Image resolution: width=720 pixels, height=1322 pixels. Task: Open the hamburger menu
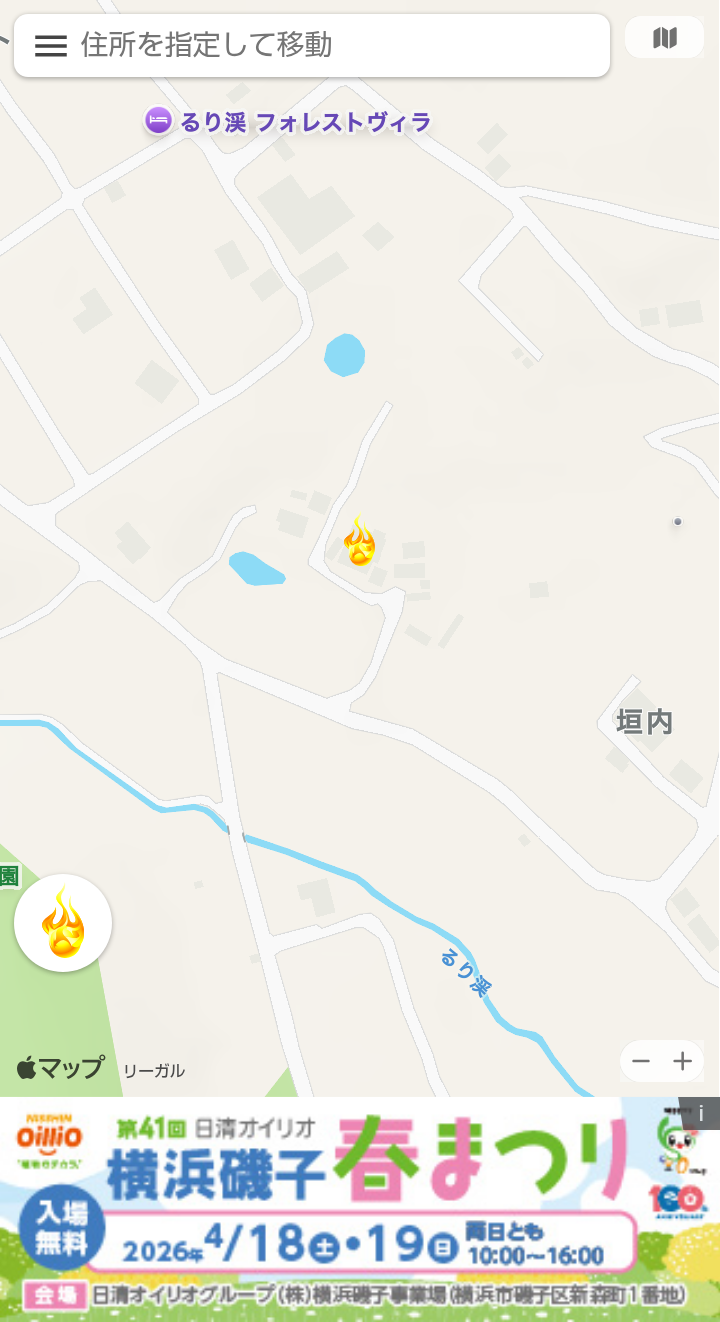tap(51, 45)
